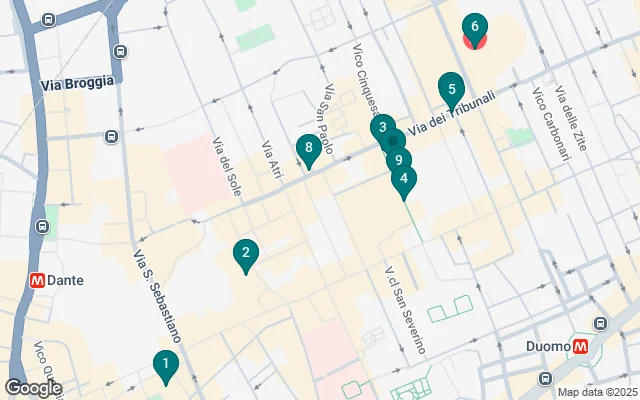Open marker number 9
This screenshot has height=400, width=640.
(x=398, y=160)
